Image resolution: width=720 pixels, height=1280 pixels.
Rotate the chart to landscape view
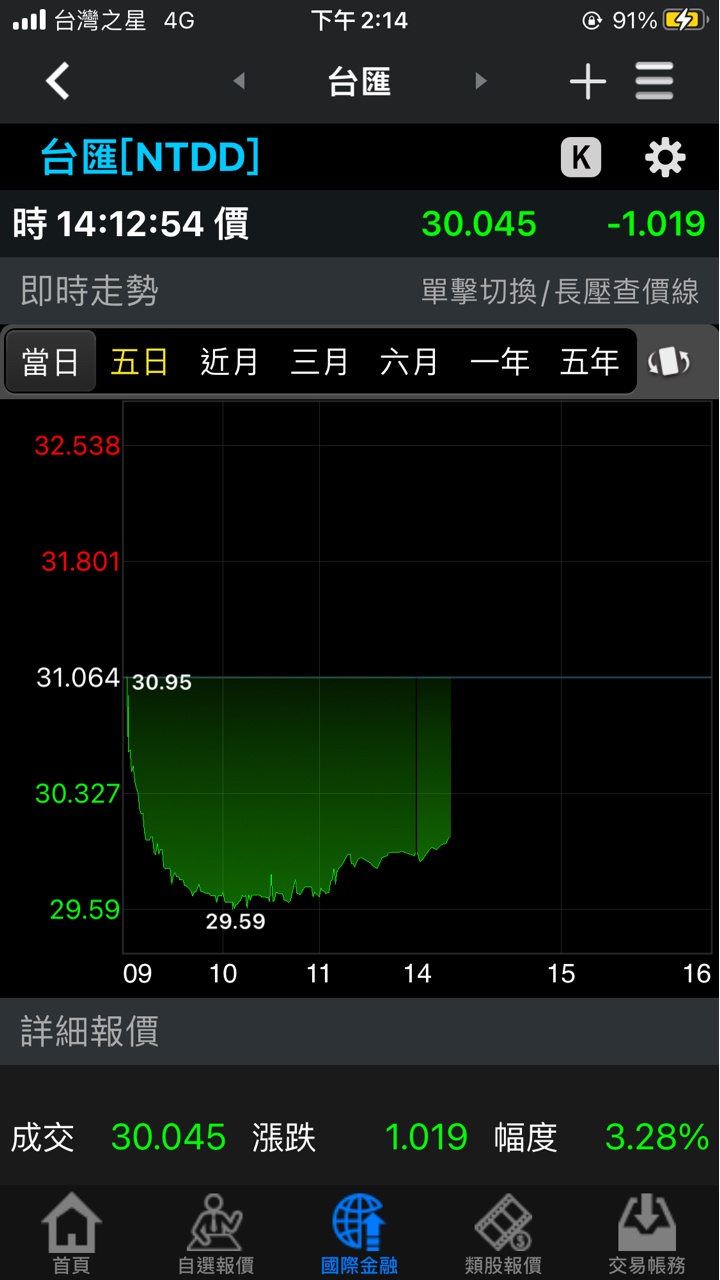[x=669, y=361]
